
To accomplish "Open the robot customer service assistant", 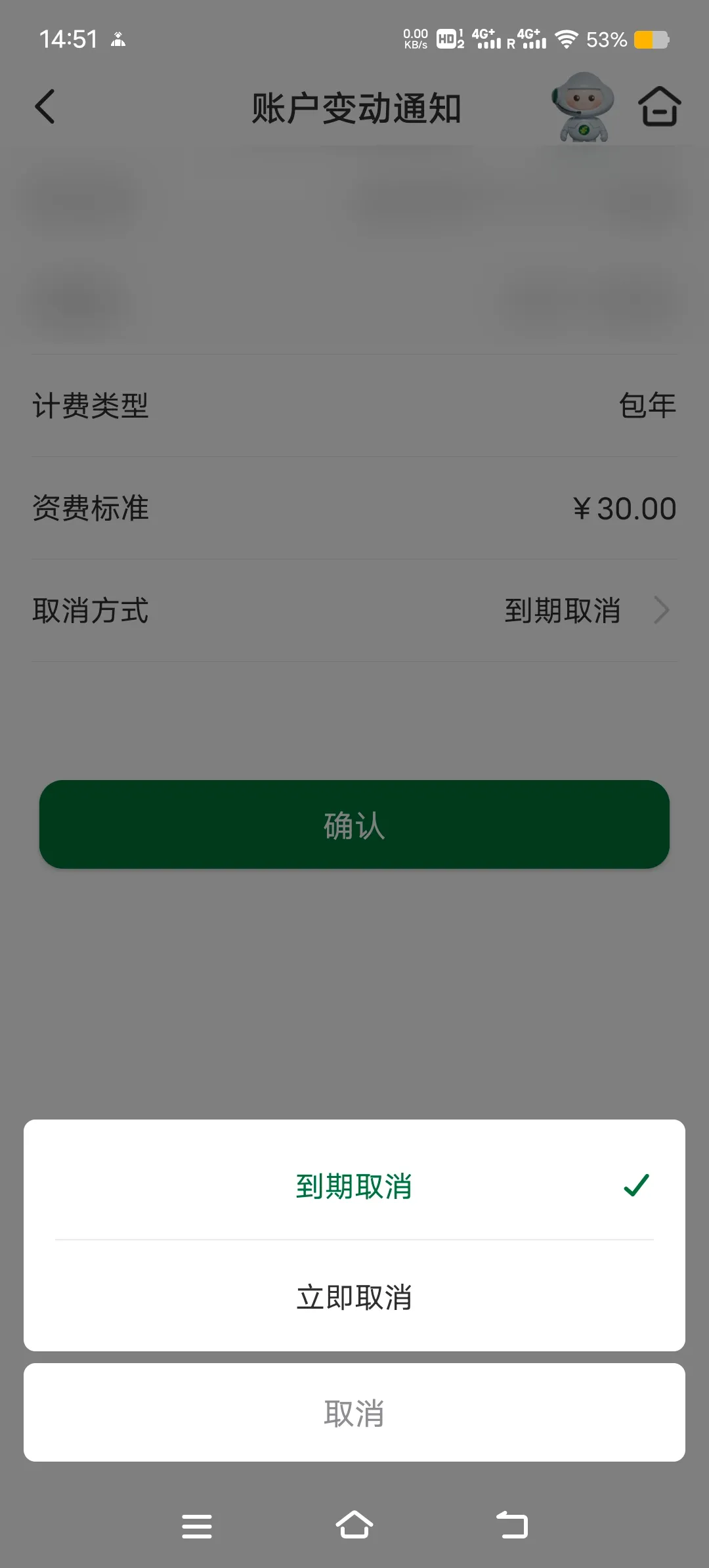I will pos(583,107).
